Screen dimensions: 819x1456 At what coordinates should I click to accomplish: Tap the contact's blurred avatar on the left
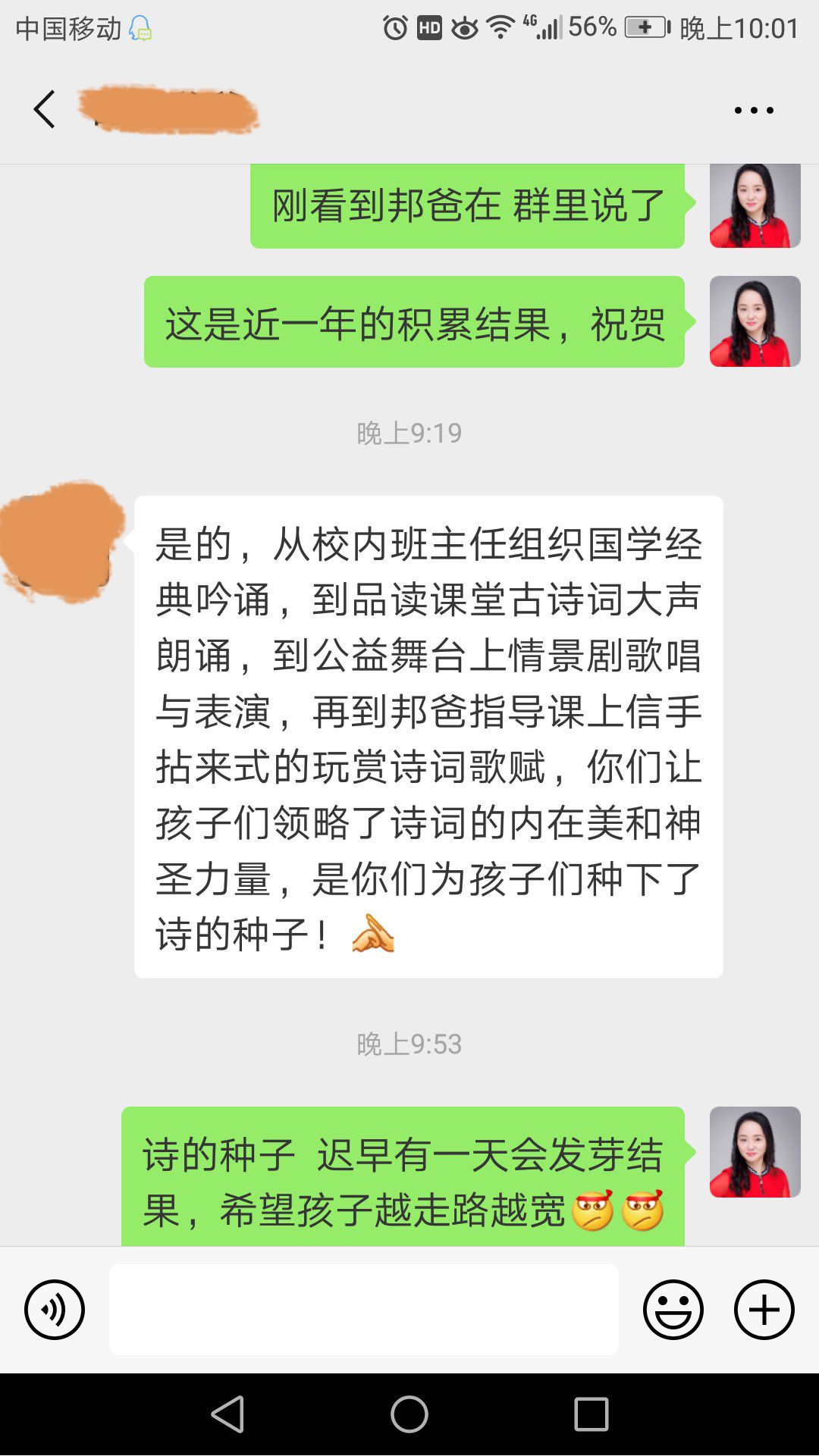pos(62,541)
